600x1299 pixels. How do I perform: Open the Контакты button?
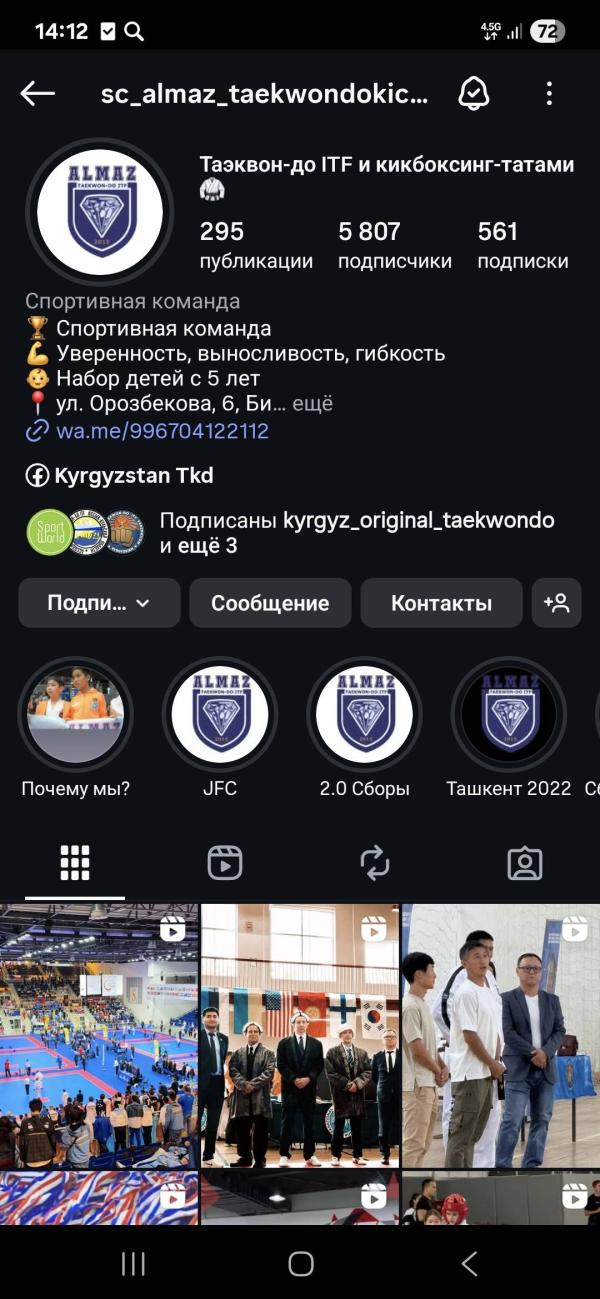point(441,603)
